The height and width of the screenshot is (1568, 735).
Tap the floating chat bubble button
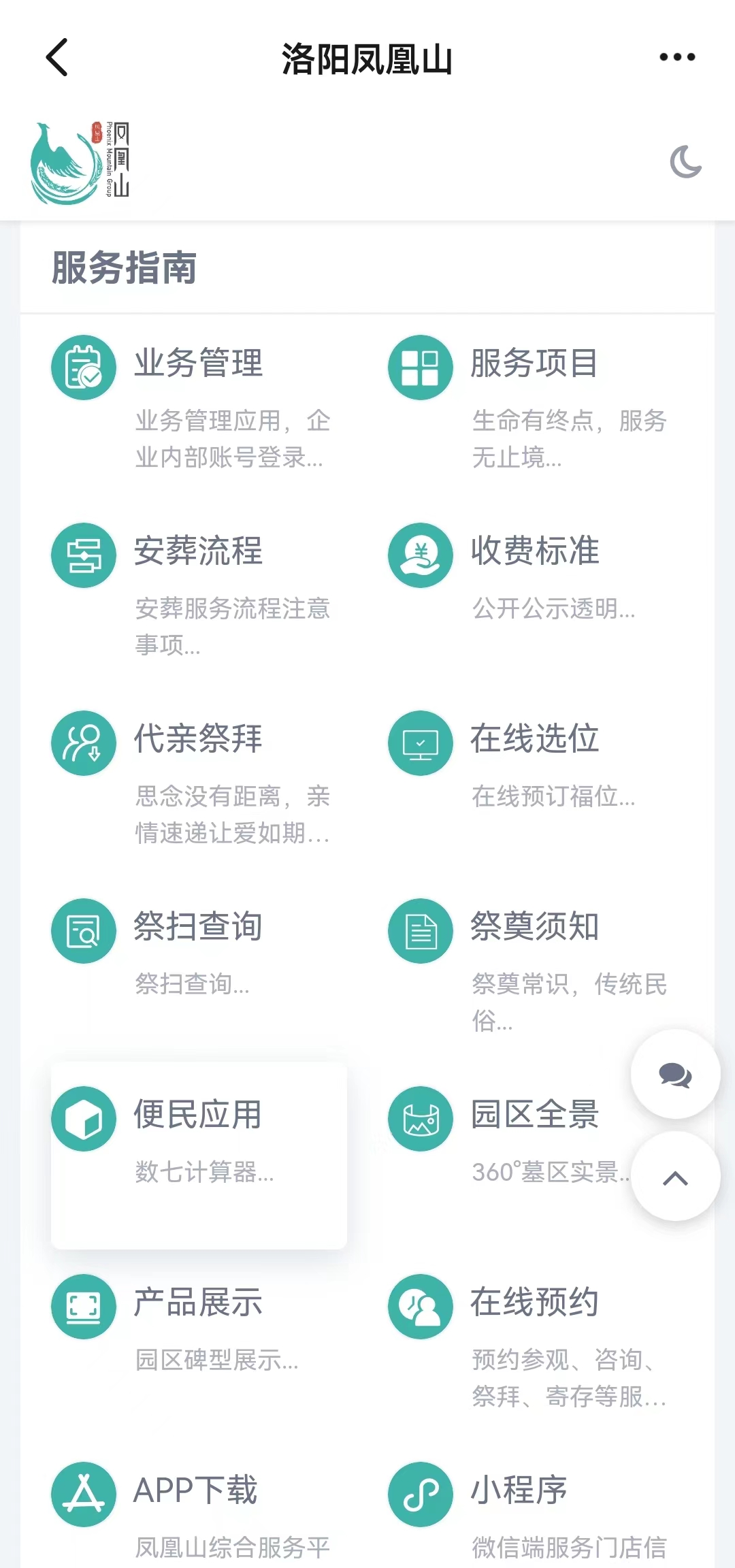click(675, 1075)
